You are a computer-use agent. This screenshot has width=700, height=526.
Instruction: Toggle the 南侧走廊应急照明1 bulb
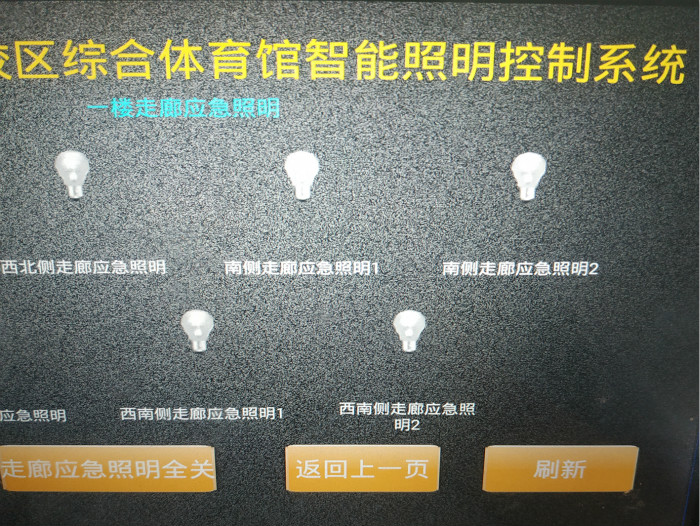(x=300, y=176)
